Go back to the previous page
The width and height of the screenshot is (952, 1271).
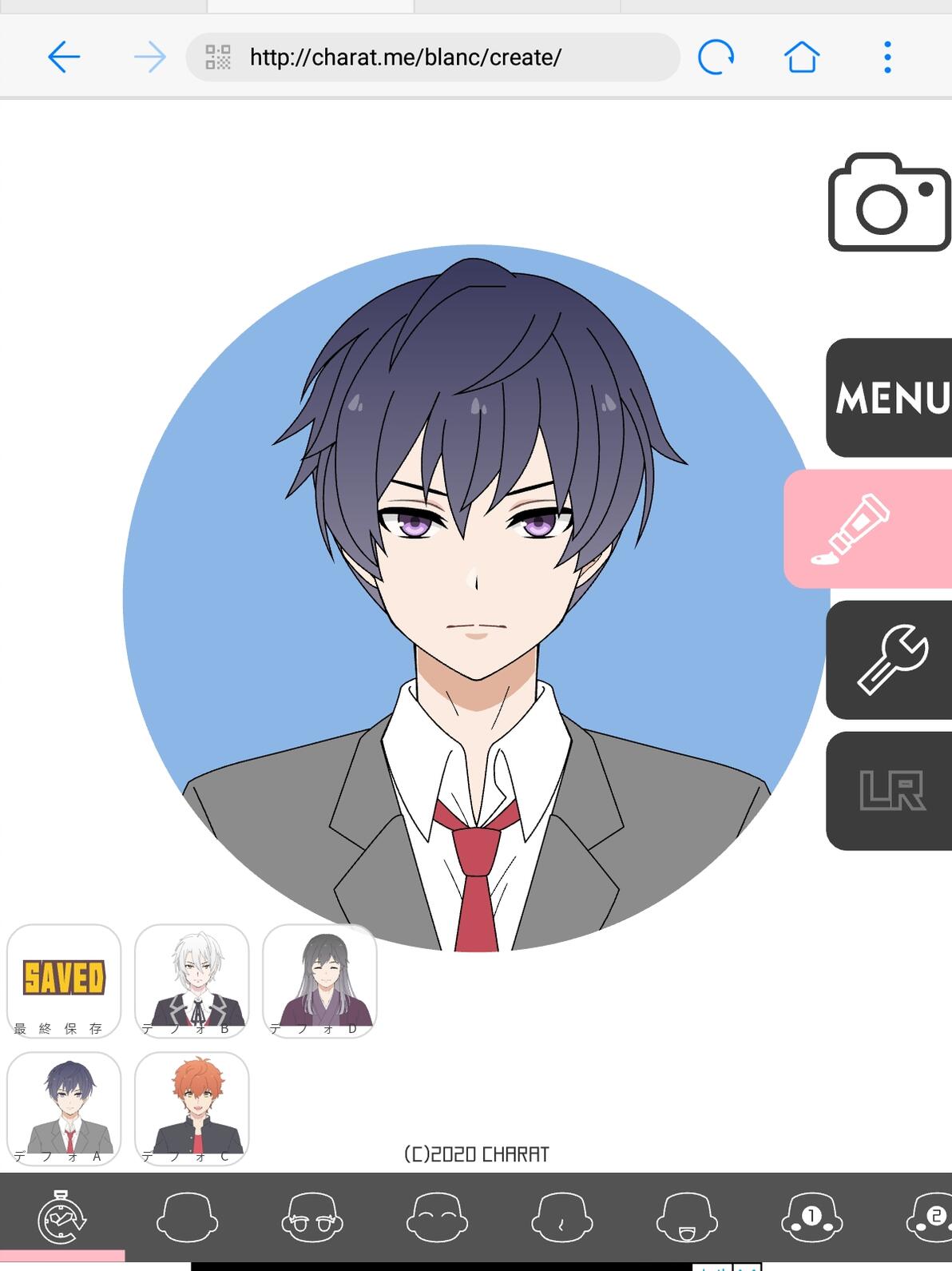(64, 57)
